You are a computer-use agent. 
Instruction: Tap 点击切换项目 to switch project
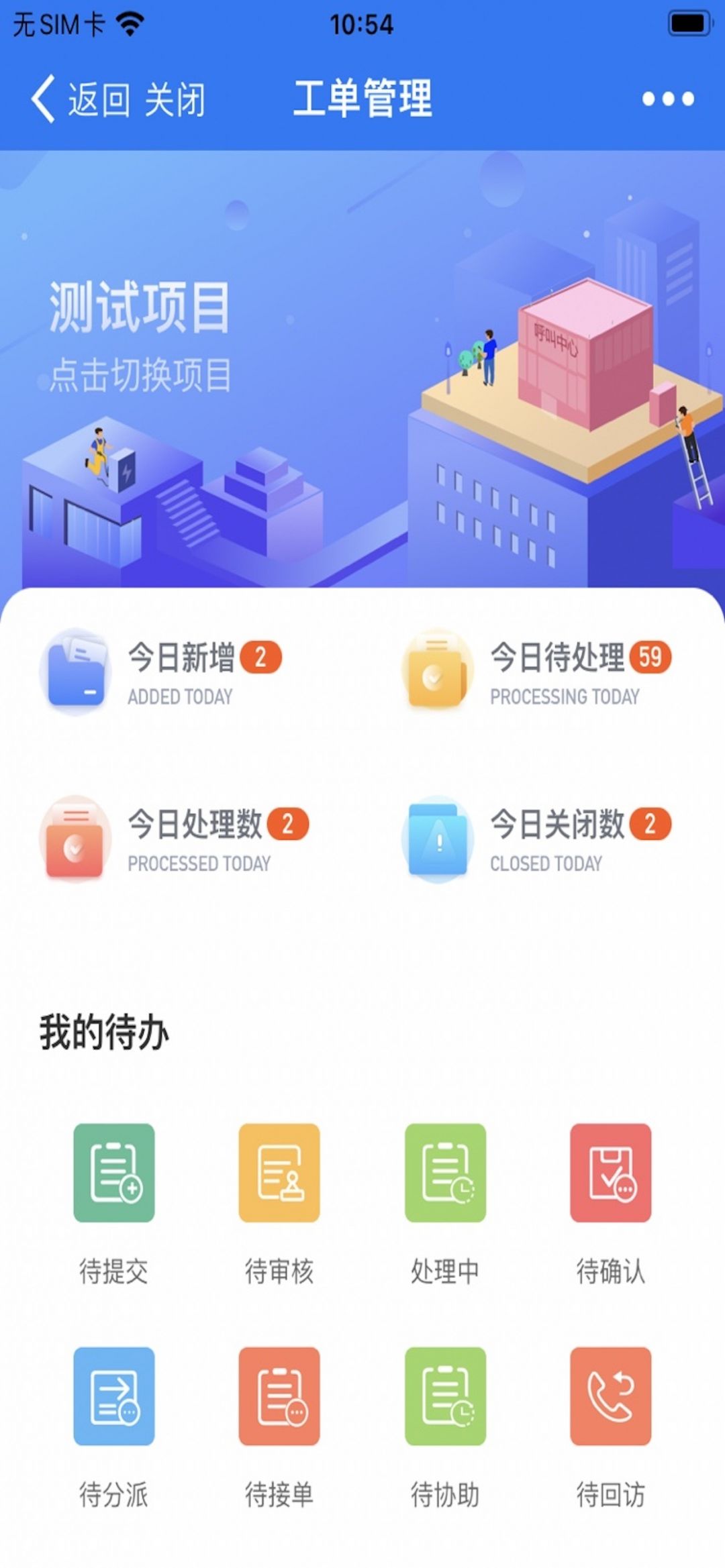pos(141,374)
